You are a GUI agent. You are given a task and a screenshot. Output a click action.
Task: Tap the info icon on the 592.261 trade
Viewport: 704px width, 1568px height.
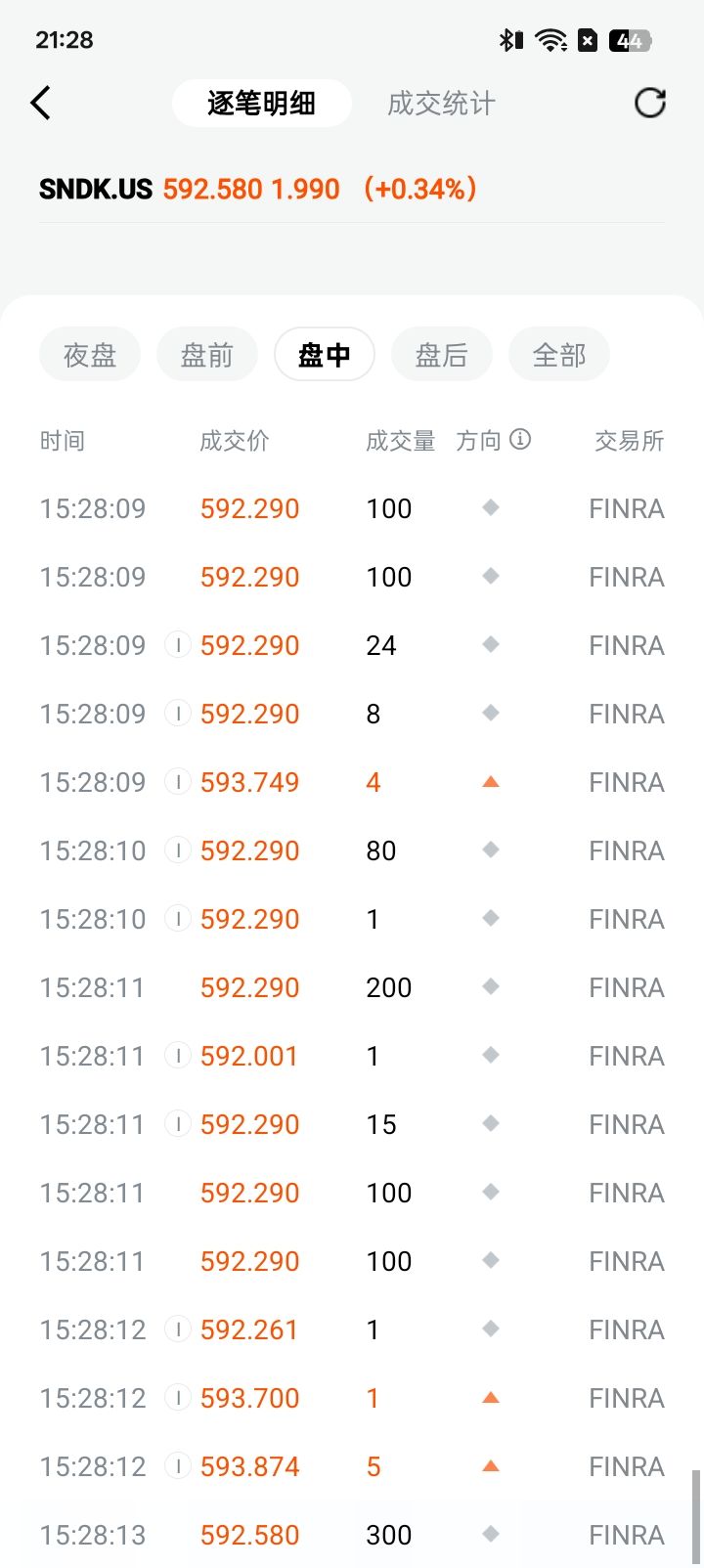[177, 1329]
